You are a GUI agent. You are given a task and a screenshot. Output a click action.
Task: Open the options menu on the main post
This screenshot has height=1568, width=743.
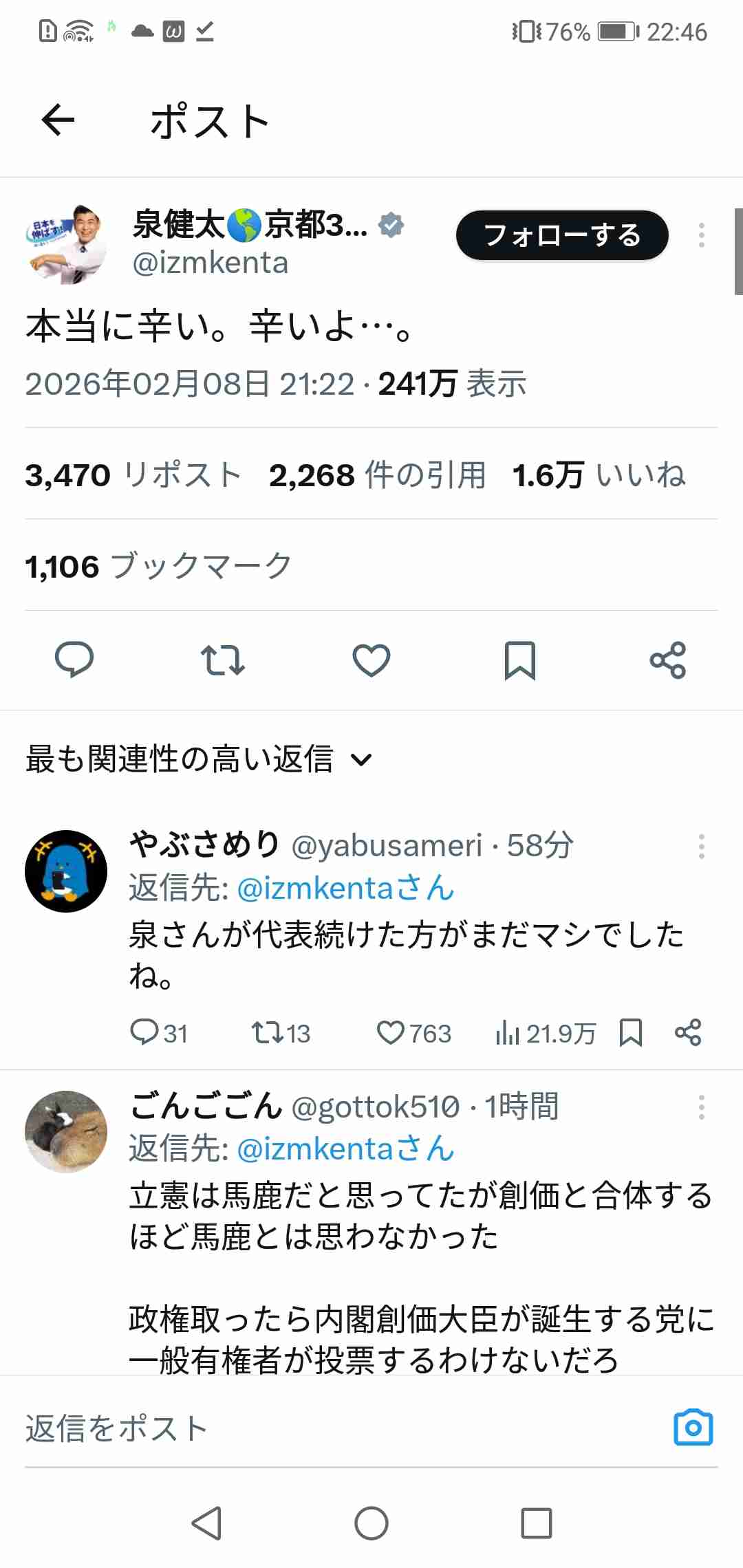click(x=702, y=235)
